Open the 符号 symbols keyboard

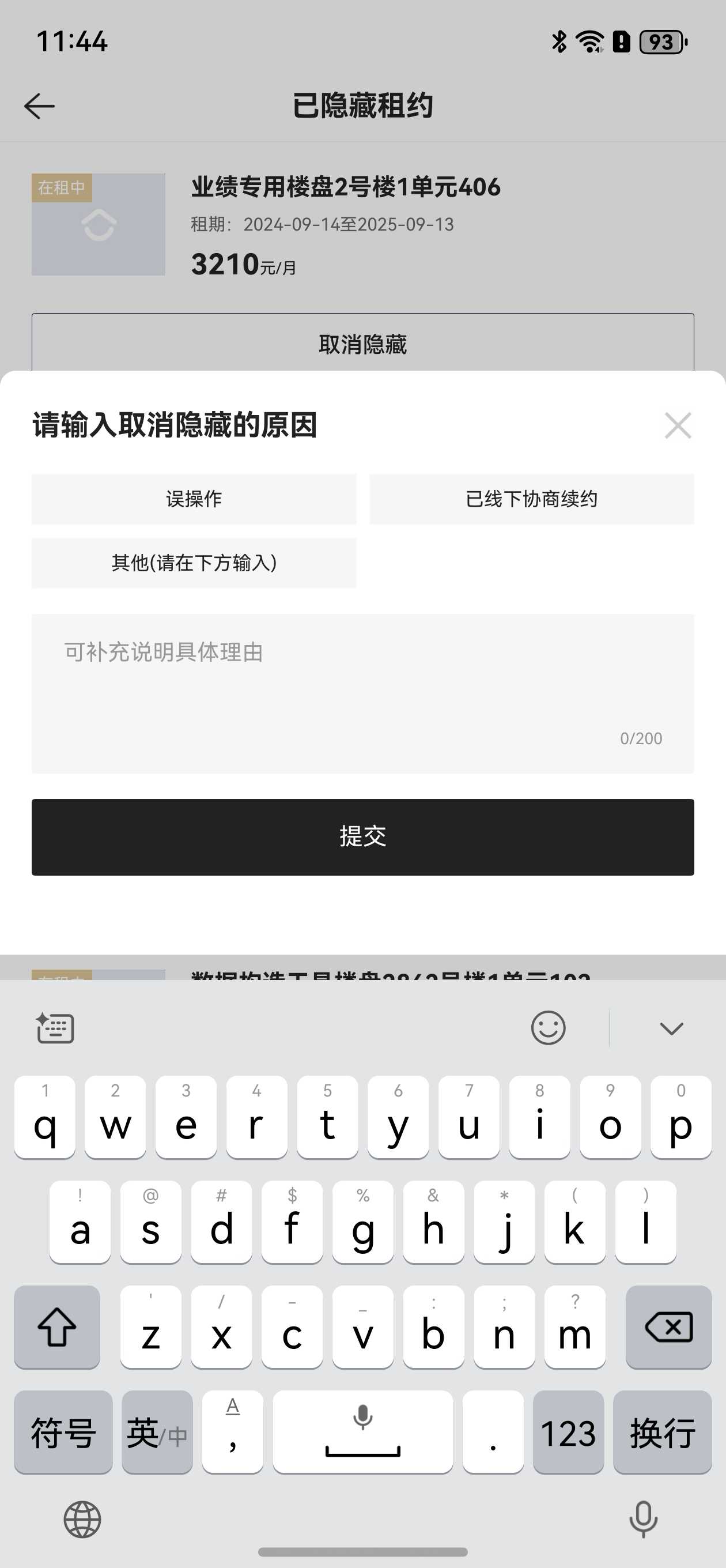coord(63,1431)
